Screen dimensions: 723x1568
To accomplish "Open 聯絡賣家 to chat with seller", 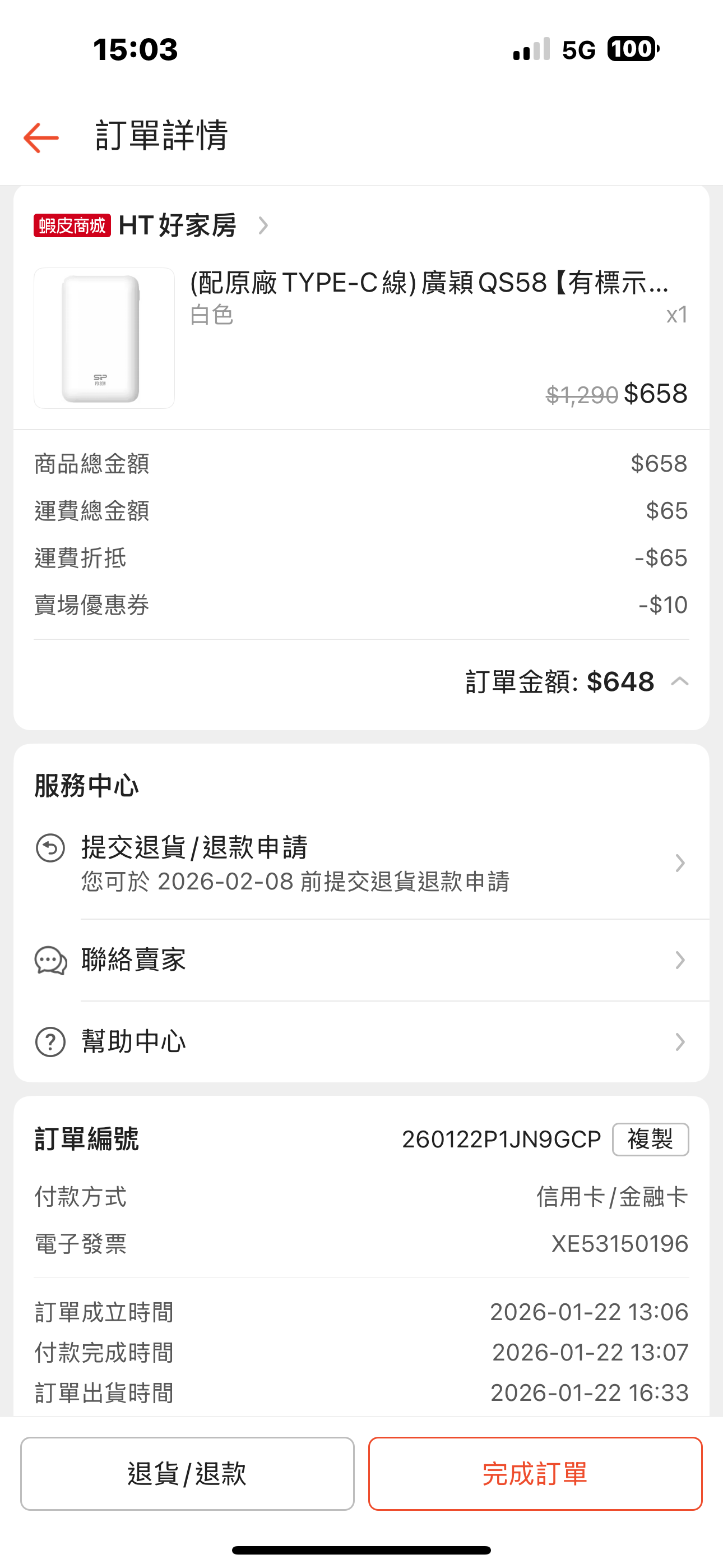I will [x=360, y=960].
